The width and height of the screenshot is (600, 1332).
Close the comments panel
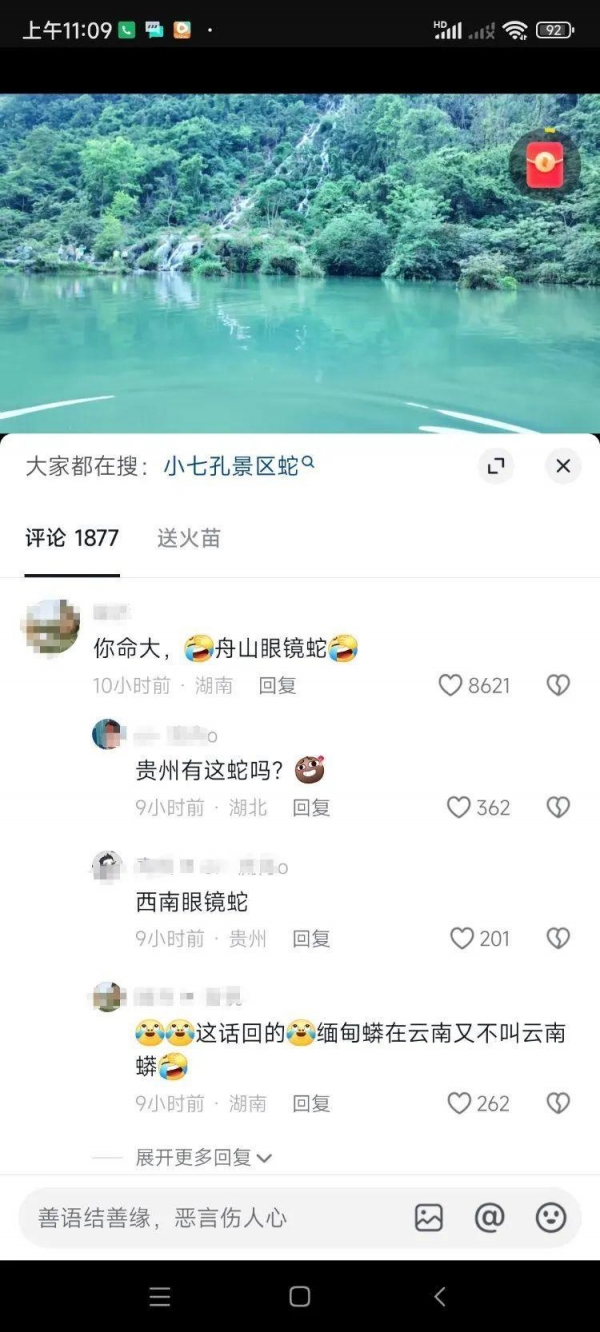tap(563, 466)
